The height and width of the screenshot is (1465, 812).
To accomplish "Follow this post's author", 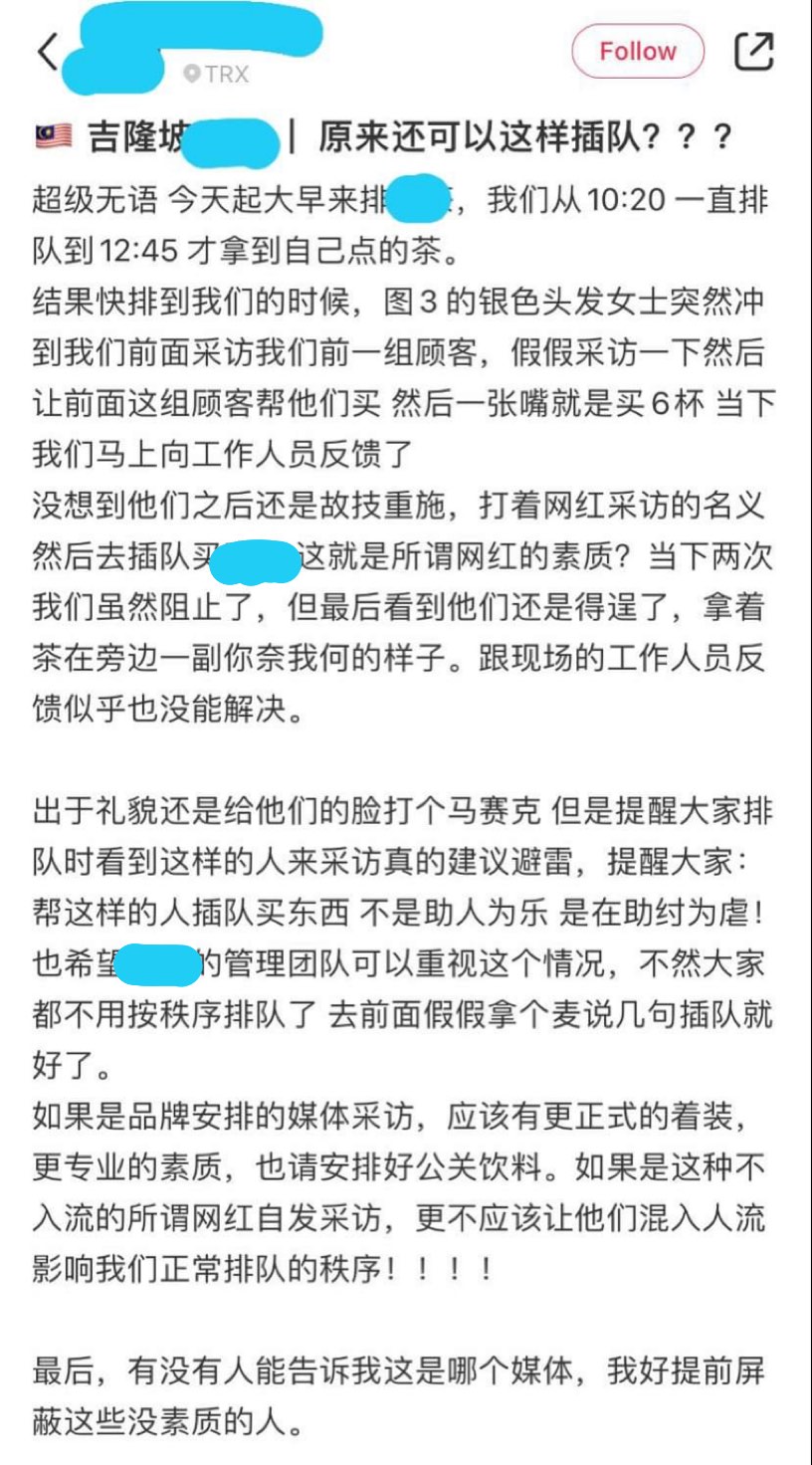I will pos(637,51).
